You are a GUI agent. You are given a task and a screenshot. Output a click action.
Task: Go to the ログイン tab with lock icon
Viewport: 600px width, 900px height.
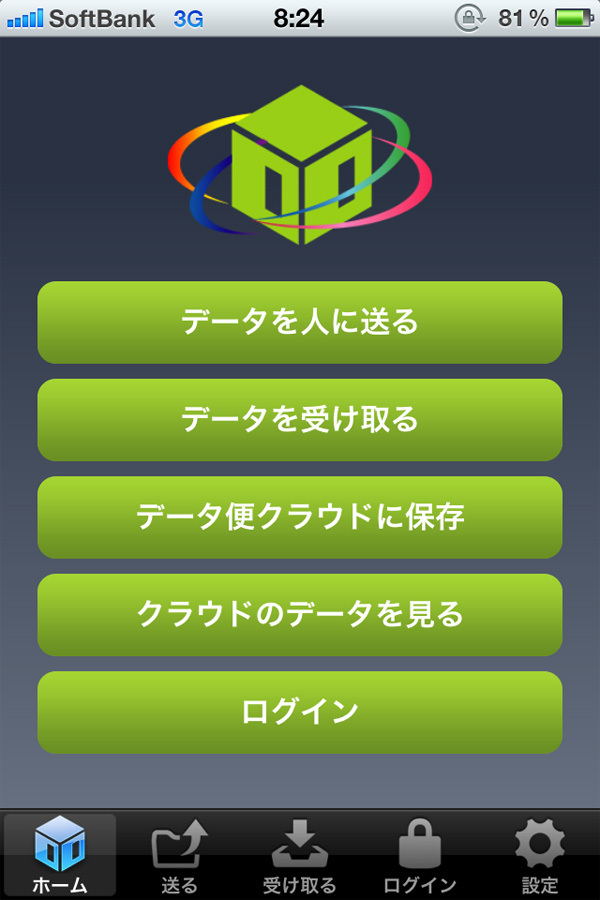click(x=420, y=855)
